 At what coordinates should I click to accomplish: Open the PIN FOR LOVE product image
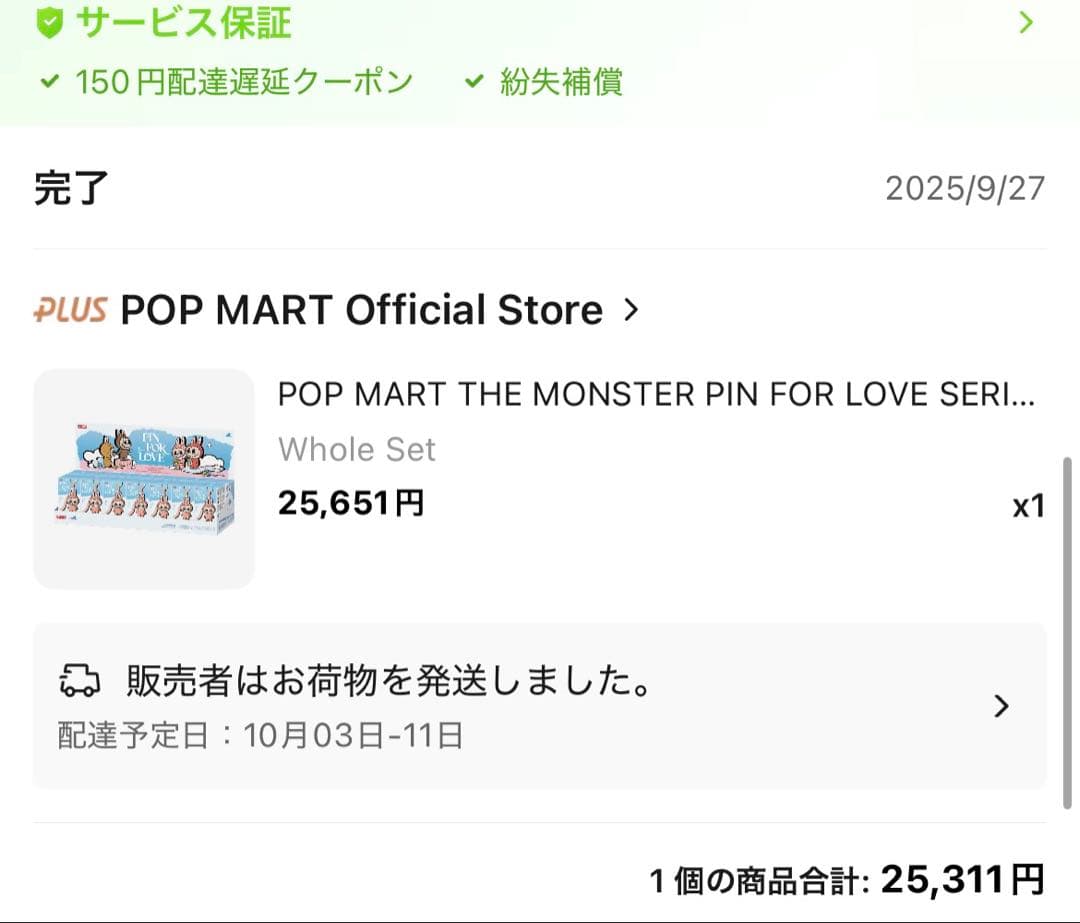click(x=144, y=479)
